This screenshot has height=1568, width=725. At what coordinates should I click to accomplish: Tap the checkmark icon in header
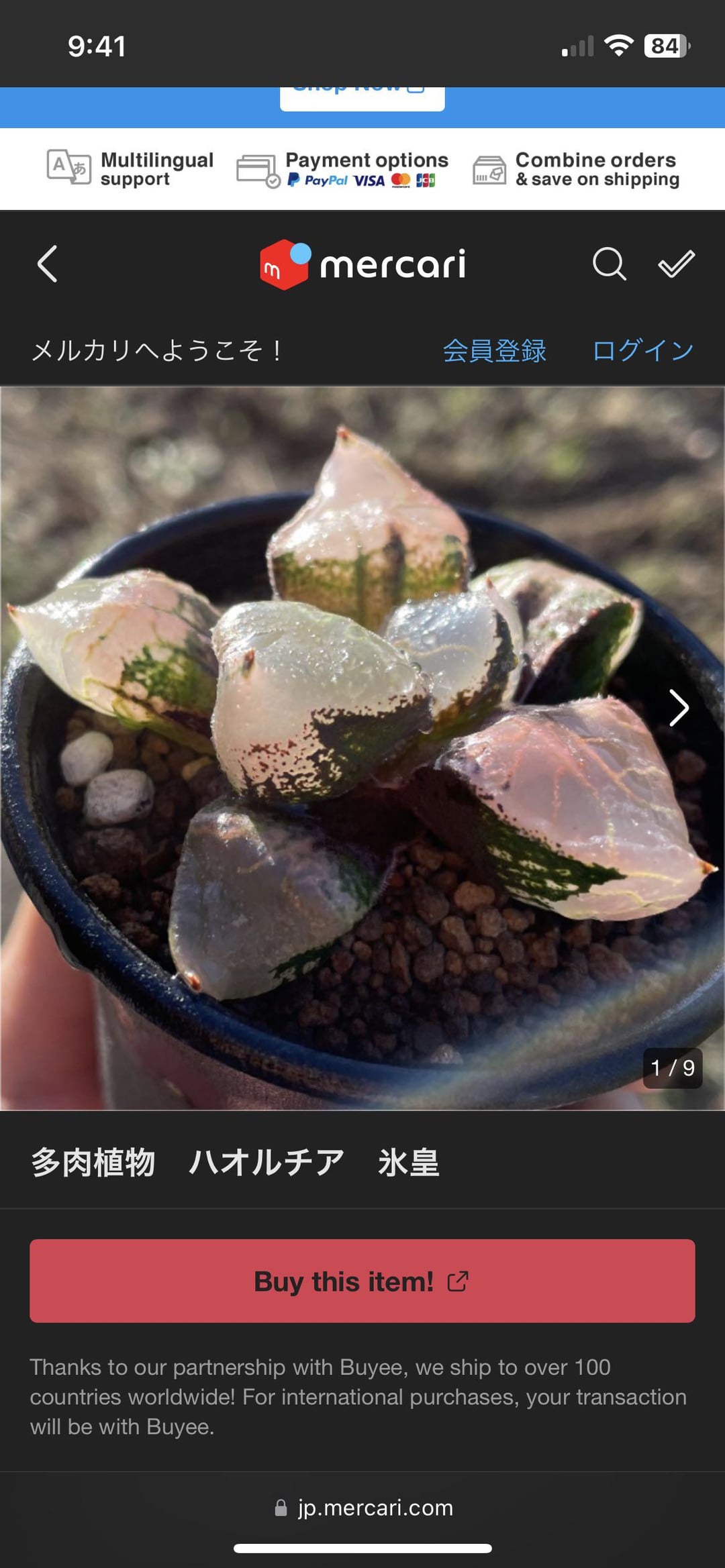click(676, 264)
